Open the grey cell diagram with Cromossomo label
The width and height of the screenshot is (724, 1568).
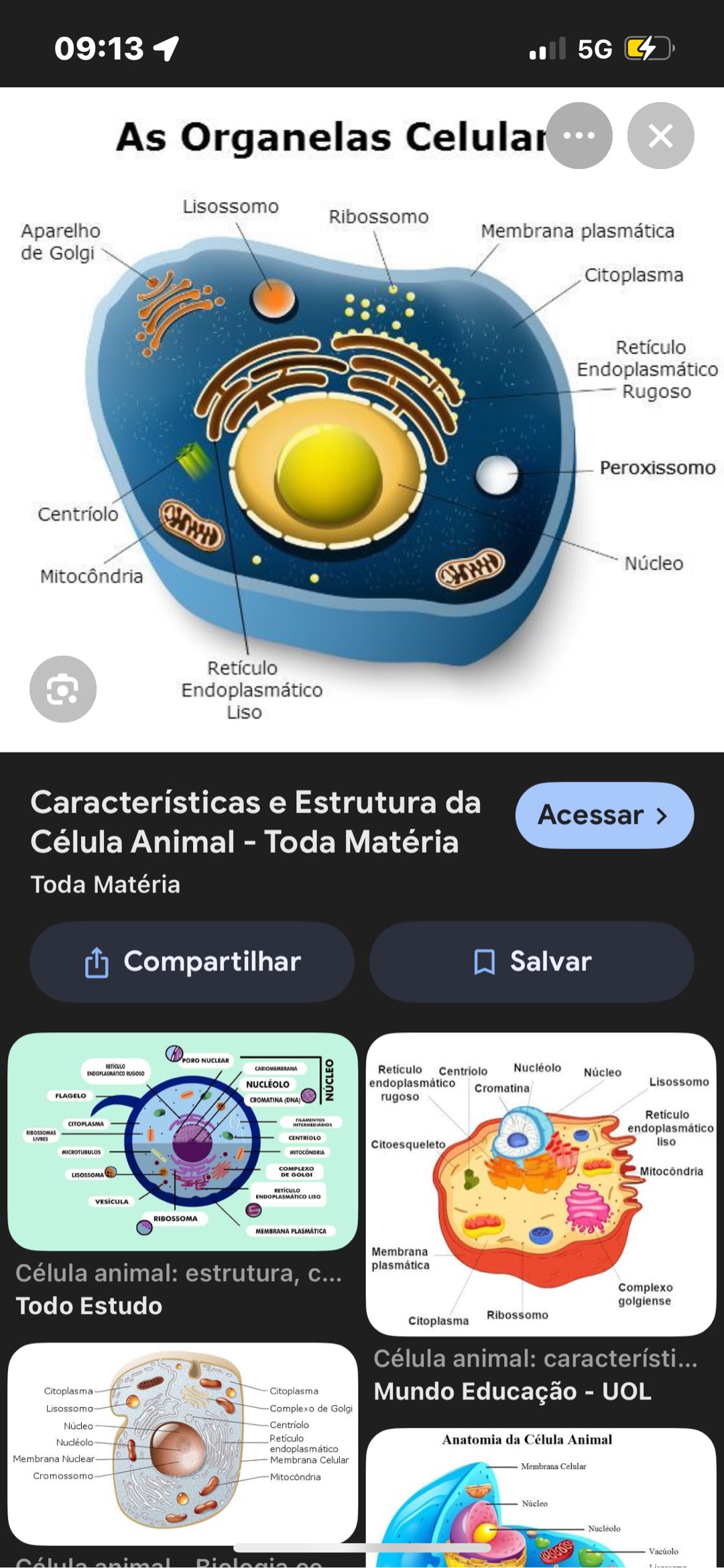coord(182,1443)
